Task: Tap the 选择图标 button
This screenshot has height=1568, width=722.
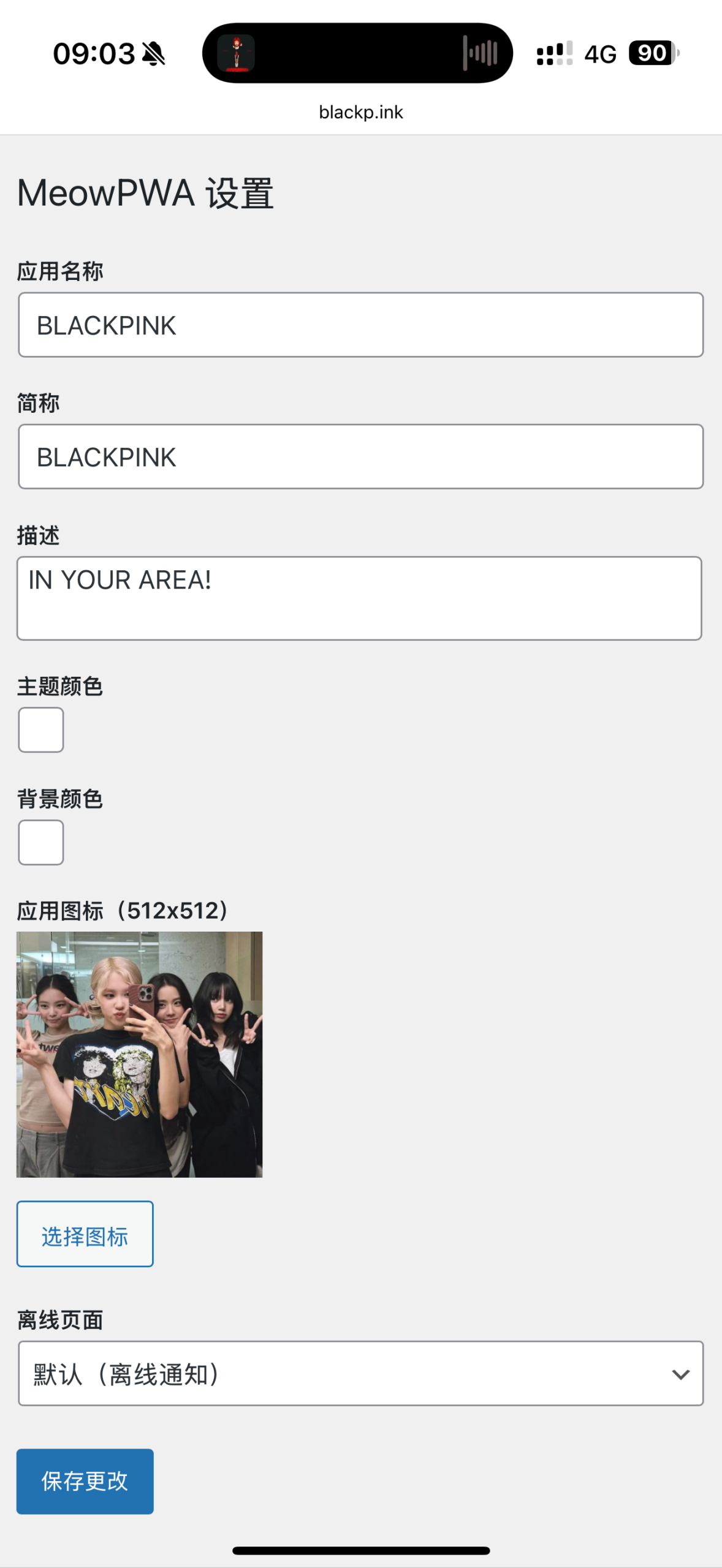Action: click(85, 1234)
